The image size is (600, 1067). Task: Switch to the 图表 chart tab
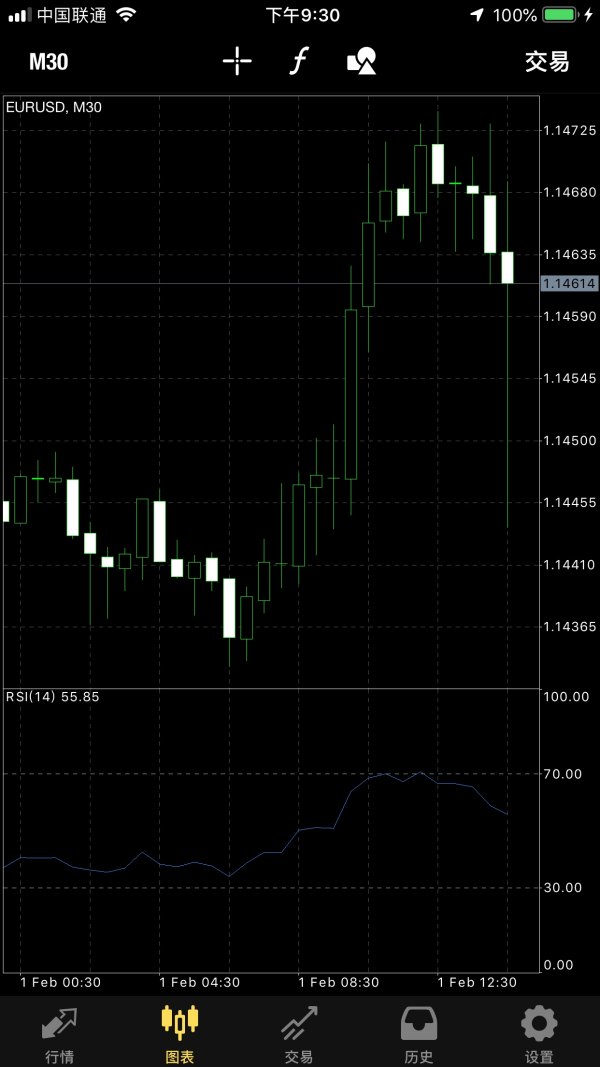click(x=180, y=1033)
